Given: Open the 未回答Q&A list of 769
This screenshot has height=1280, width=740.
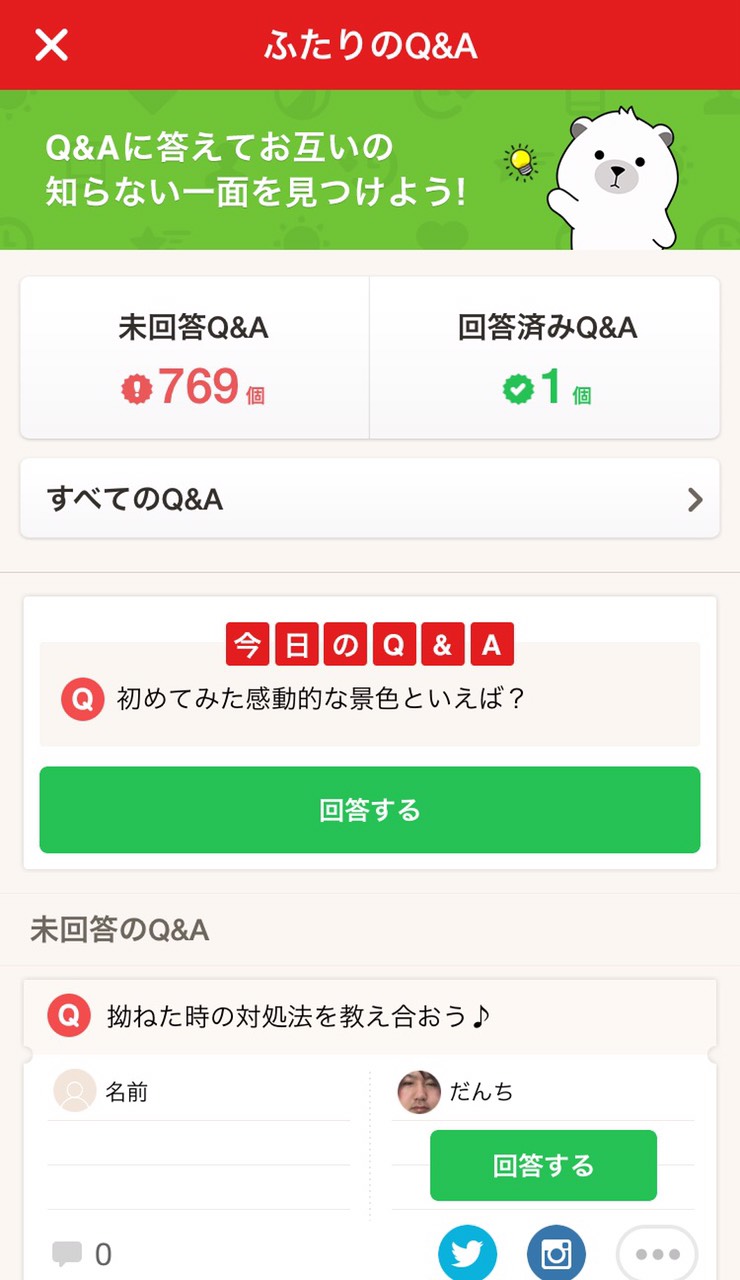Looking at the screenshot, I should [195, 358].
